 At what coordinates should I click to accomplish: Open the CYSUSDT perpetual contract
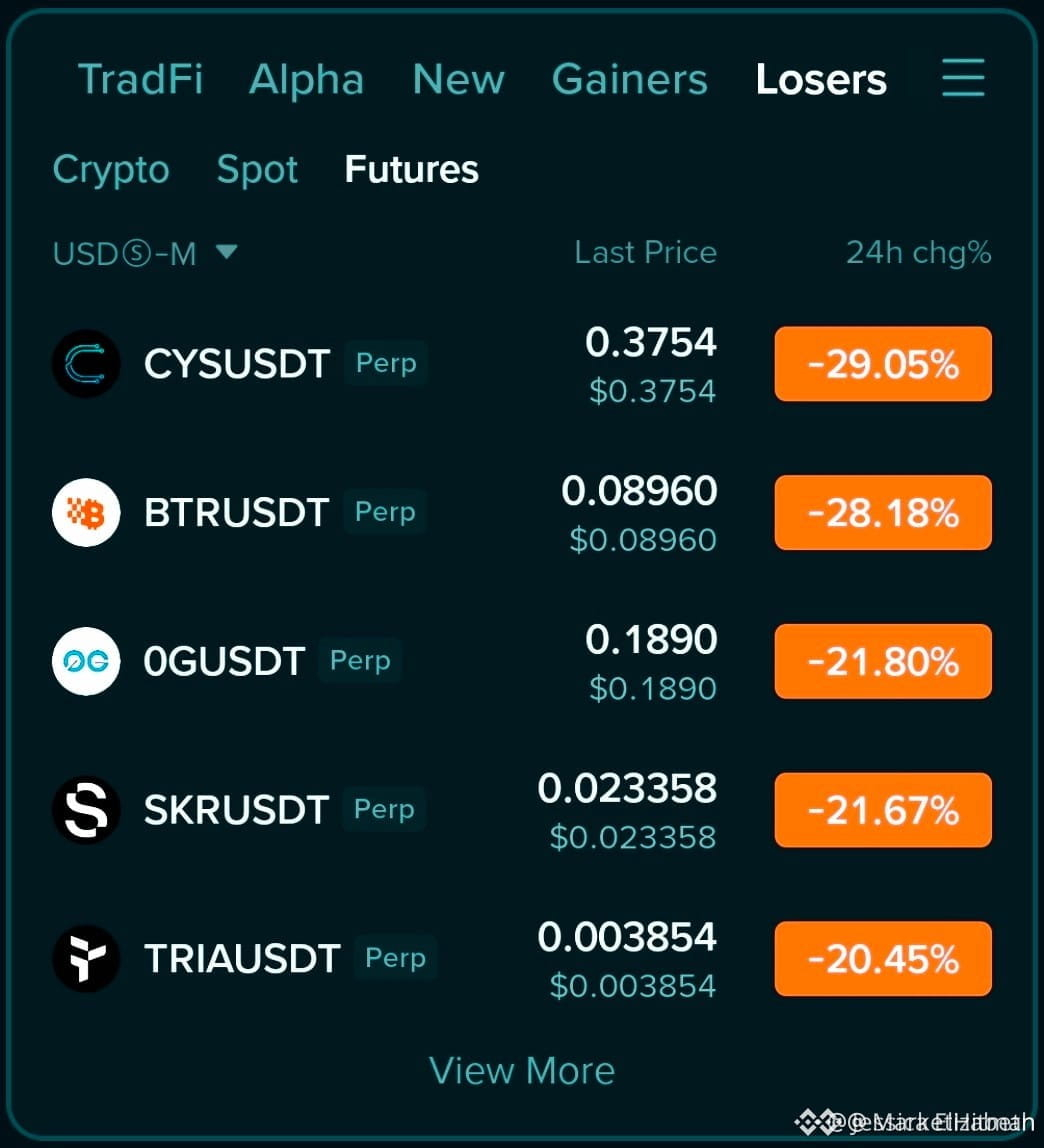coord(522,365)
